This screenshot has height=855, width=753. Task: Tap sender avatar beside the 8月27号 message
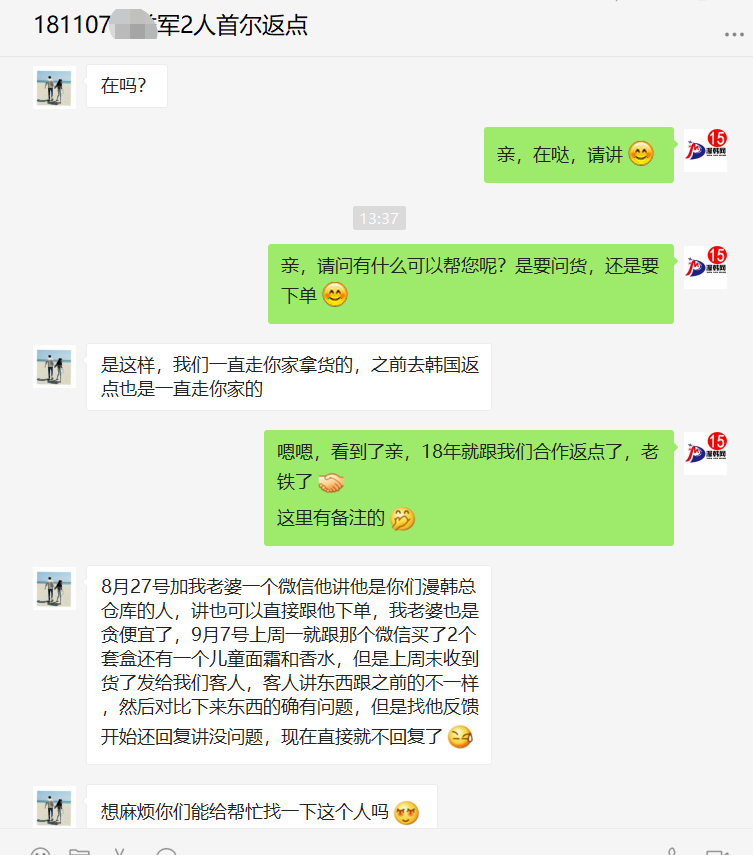[54, 588]
